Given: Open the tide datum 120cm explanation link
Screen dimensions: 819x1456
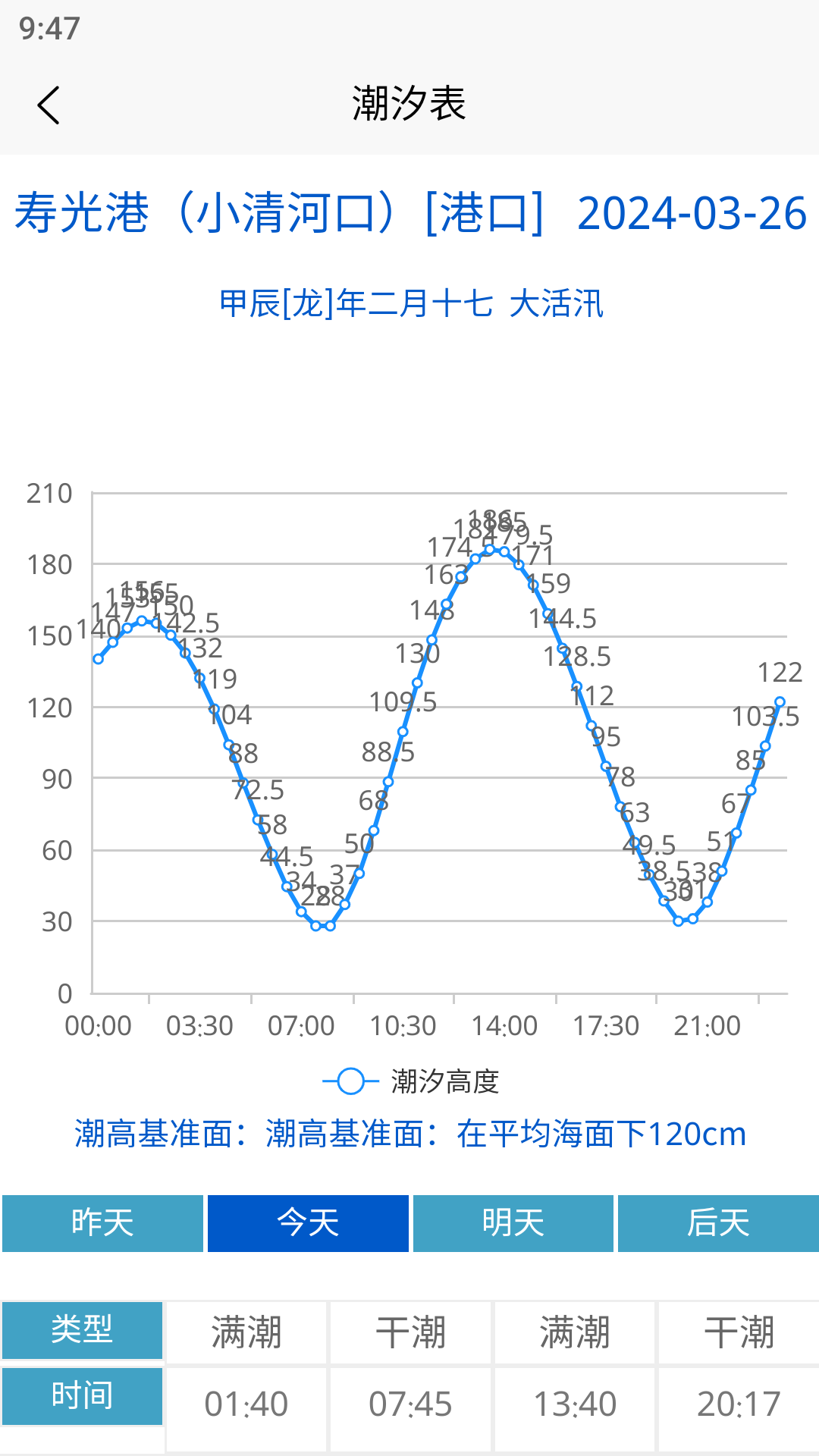Looking at the screenshot, I should point(409,1133).
